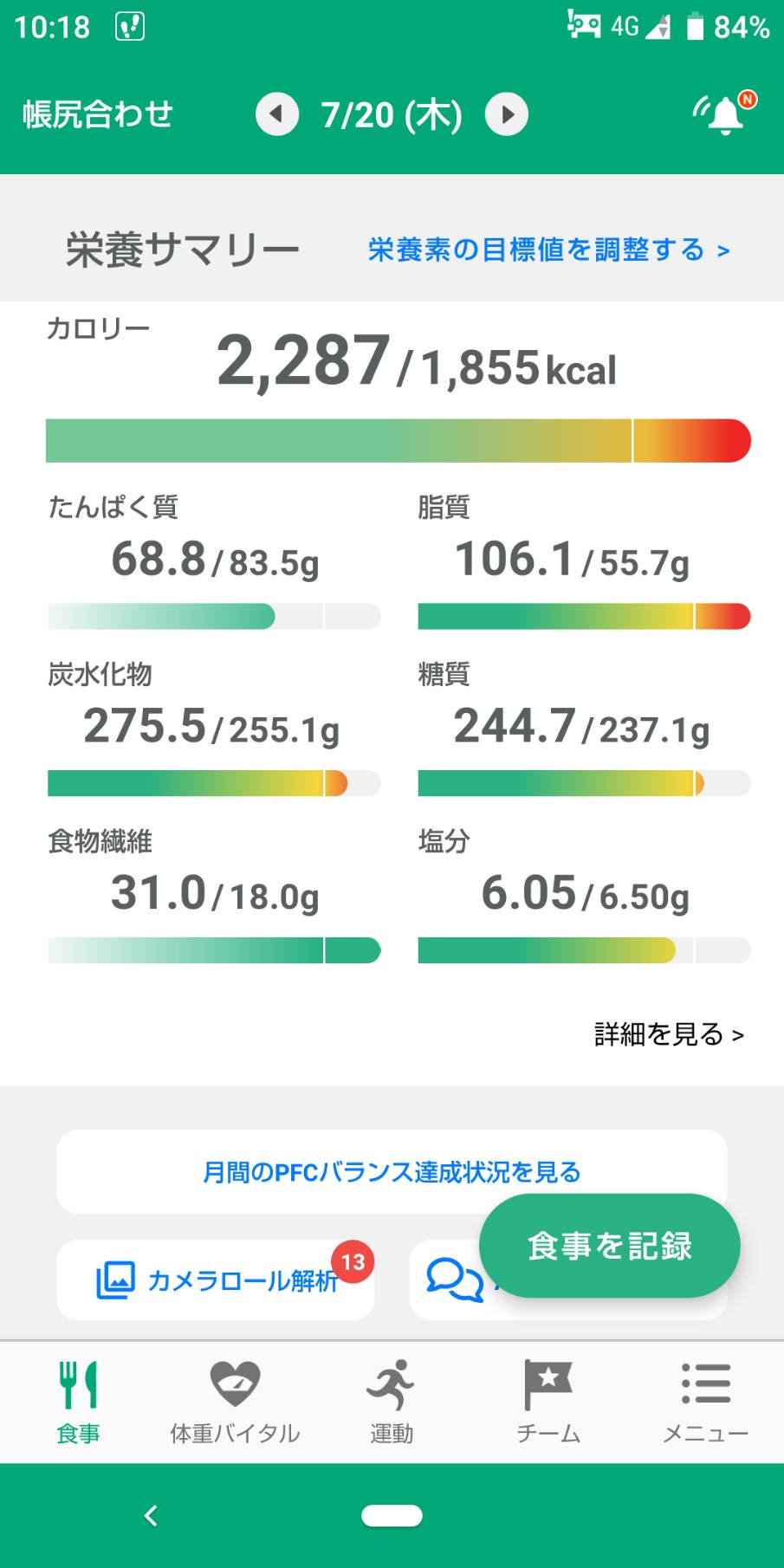Open the chat bubble button
Image resolution: width=784 pixels, height=1568 pixels.
455,1280
